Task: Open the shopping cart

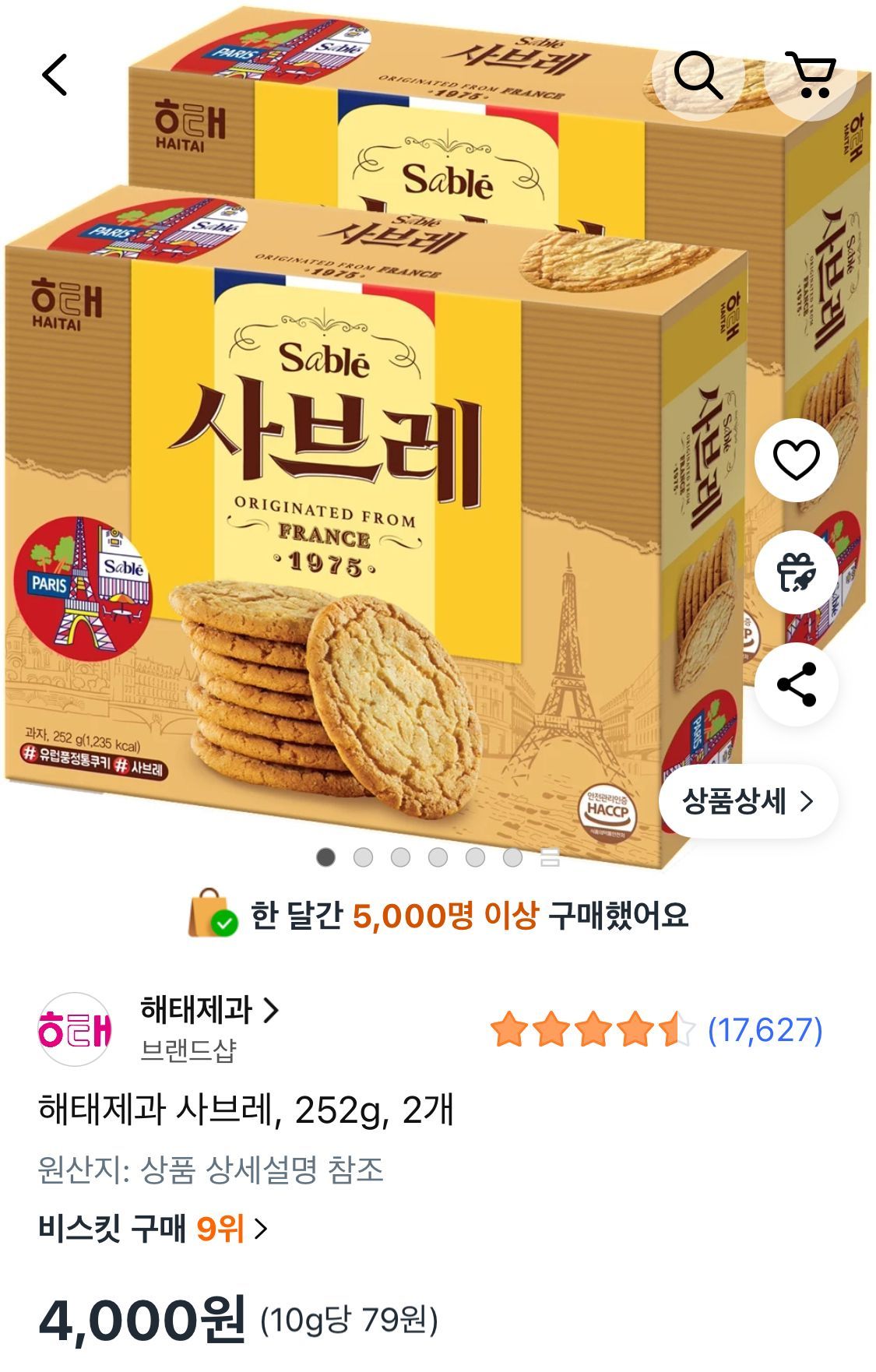Action: pyautogui.click(x=811, y=75)
